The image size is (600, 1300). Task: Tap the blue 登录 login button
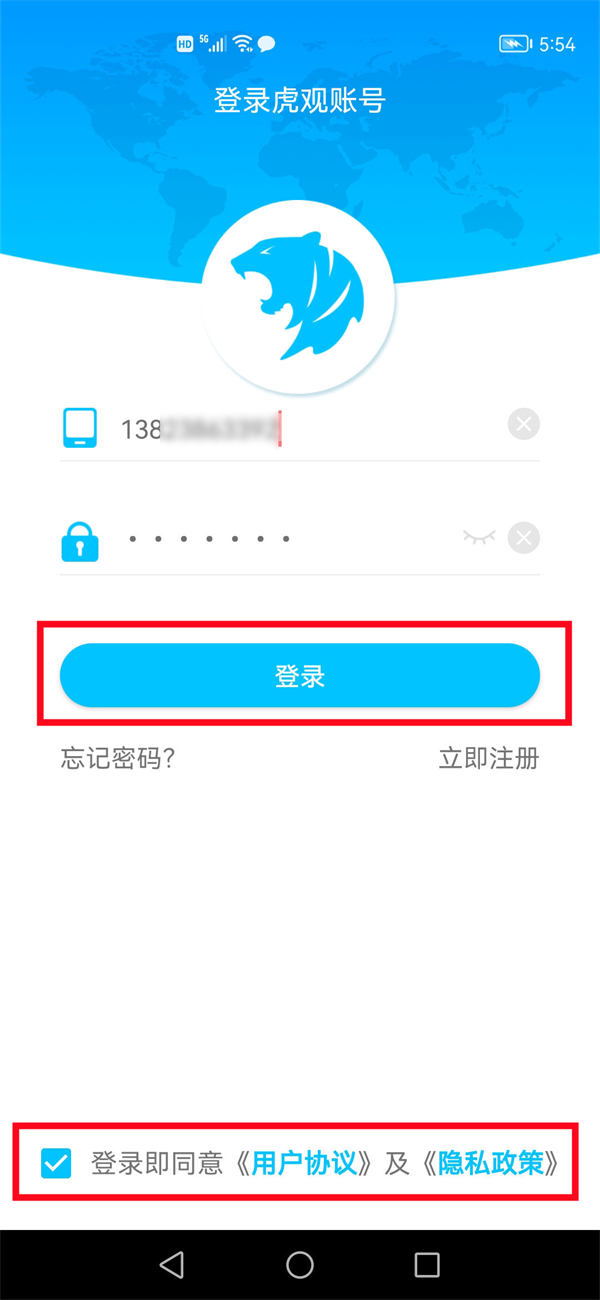[x=300, y=676]
